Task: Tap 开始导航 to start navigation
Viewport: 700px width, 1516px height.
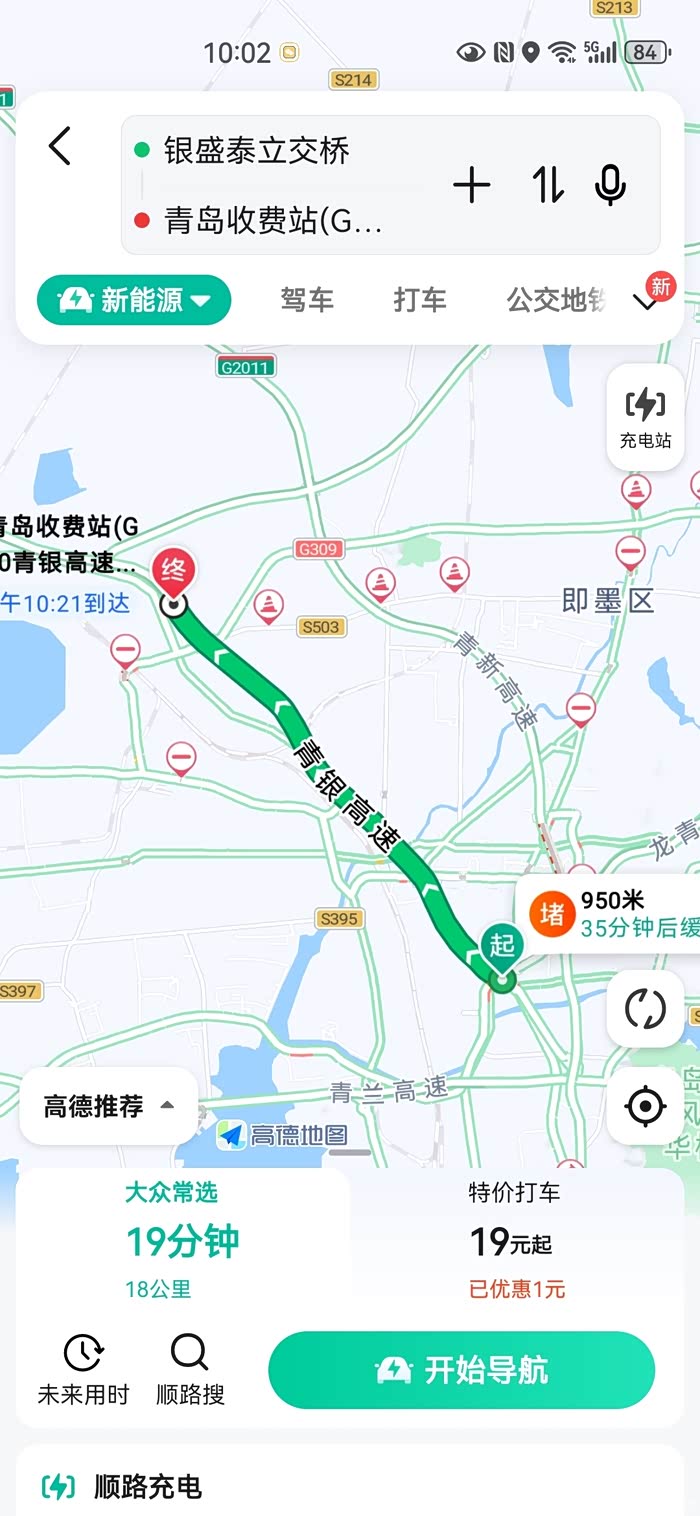Action: [462, 1370]
